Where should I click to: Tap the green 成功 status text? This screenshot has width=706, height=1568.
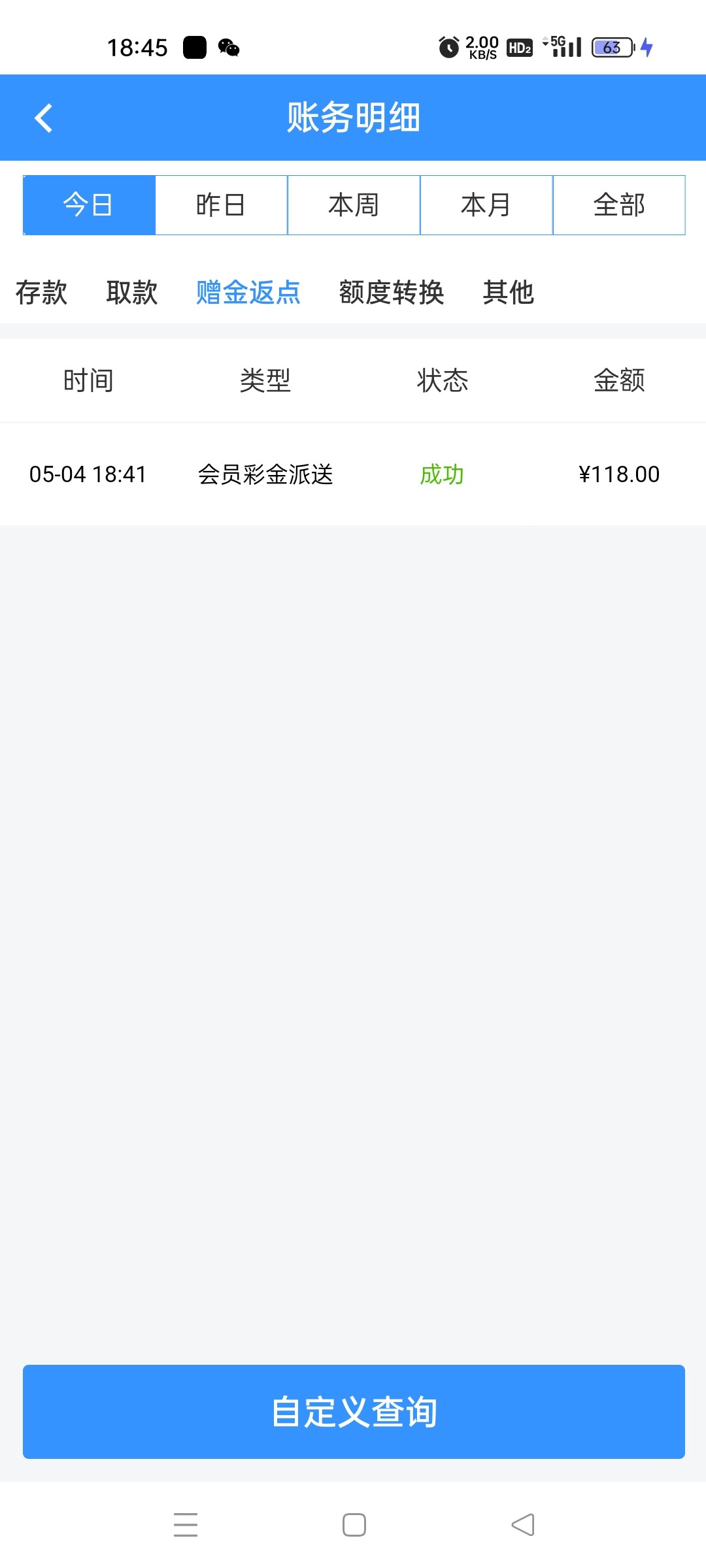(442, 474)
